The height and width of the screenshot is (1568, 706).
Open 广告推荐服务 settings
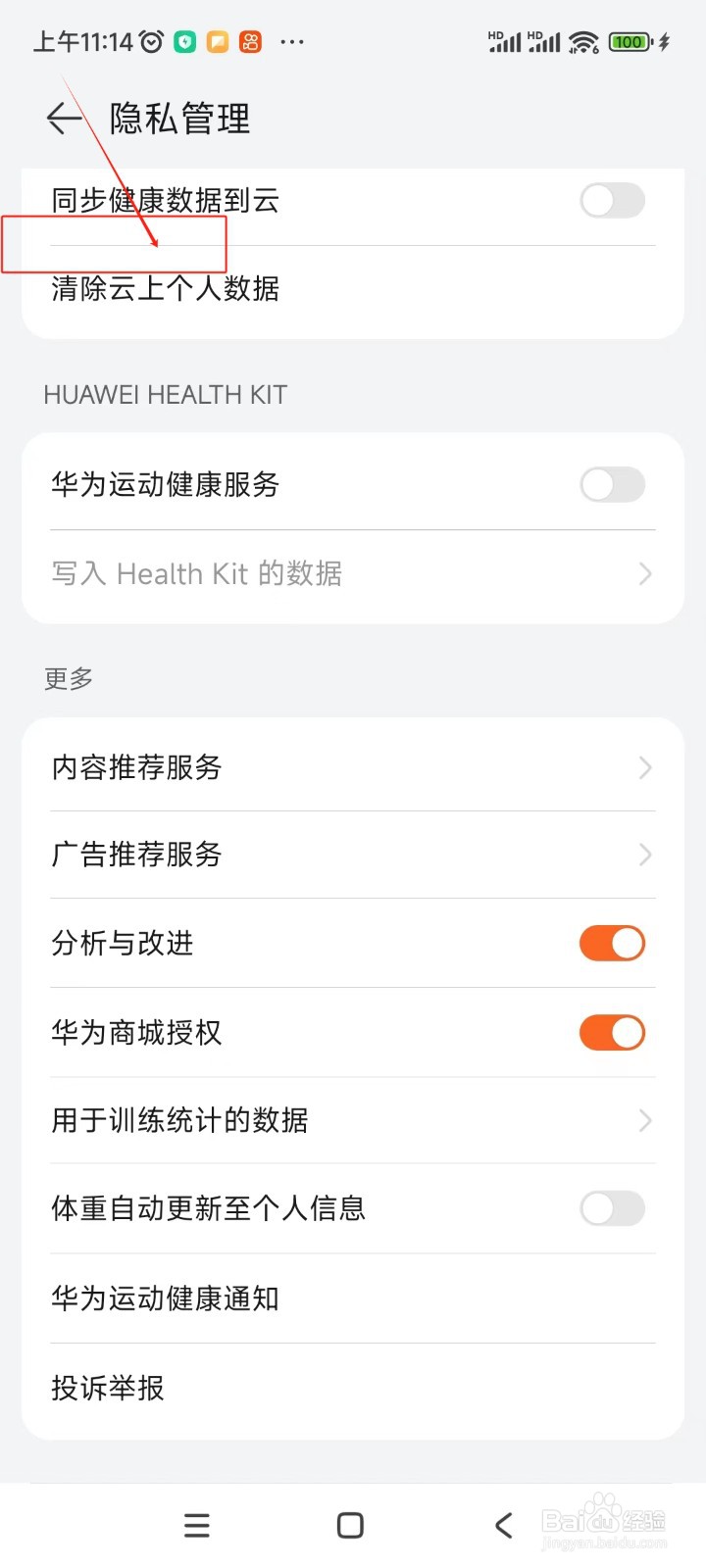353,855
